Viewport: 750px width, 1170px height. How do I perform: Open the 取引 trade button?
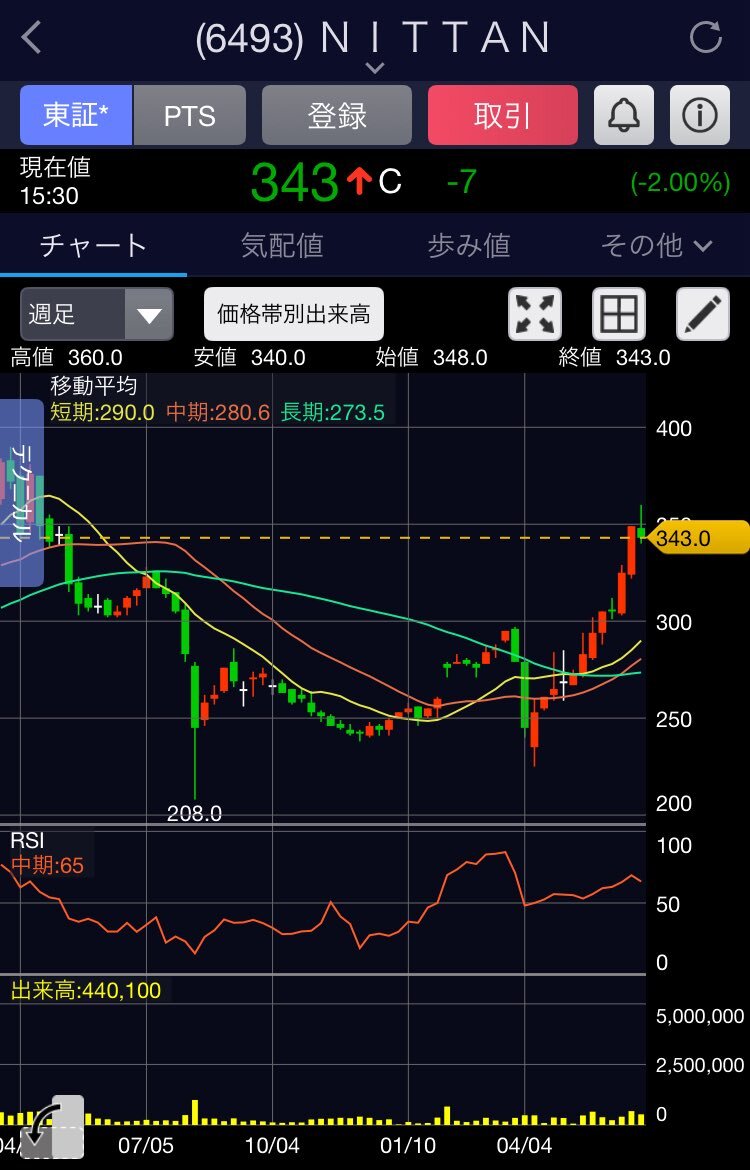click(x=502, y=115)
